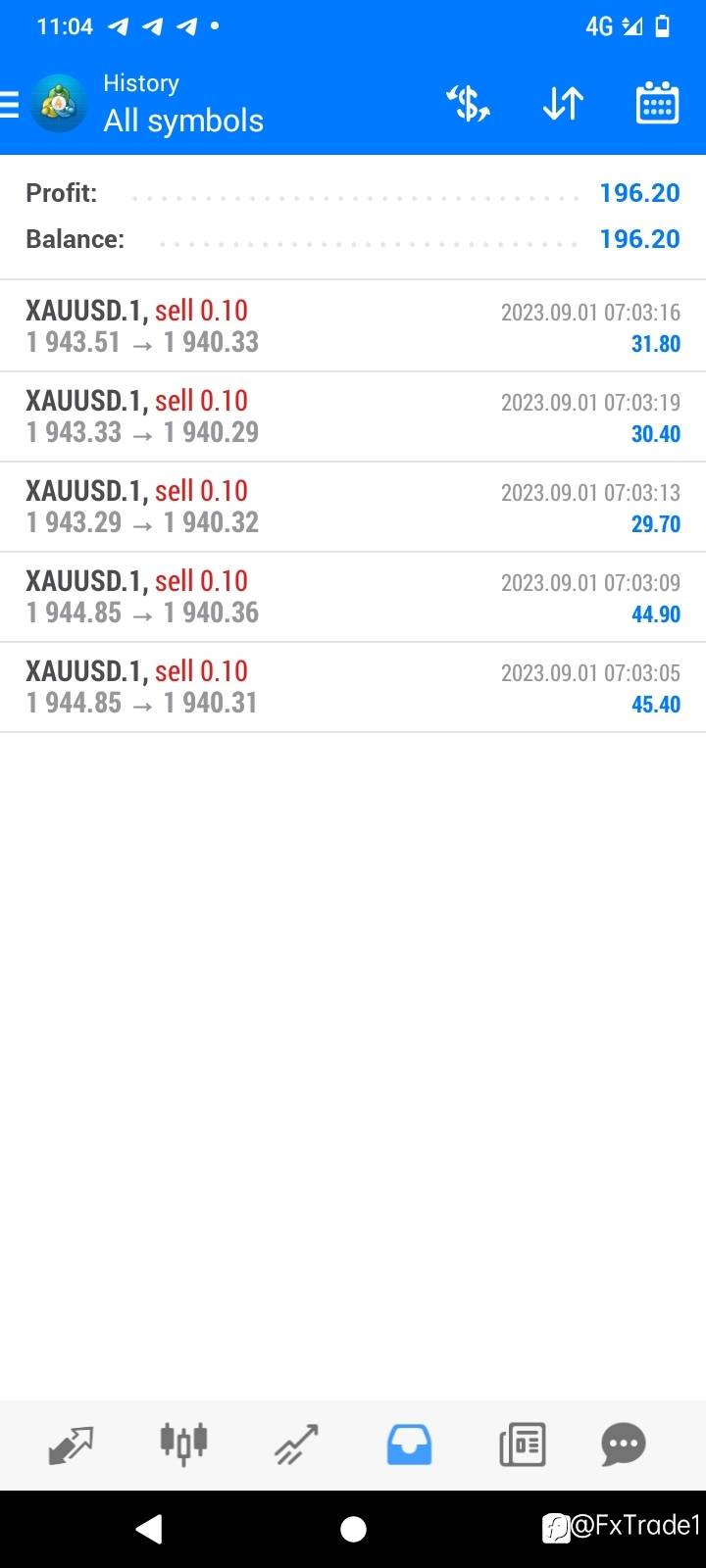
Task: Open the trade closed at 07:03:16
Action: (x=353, y=326)
